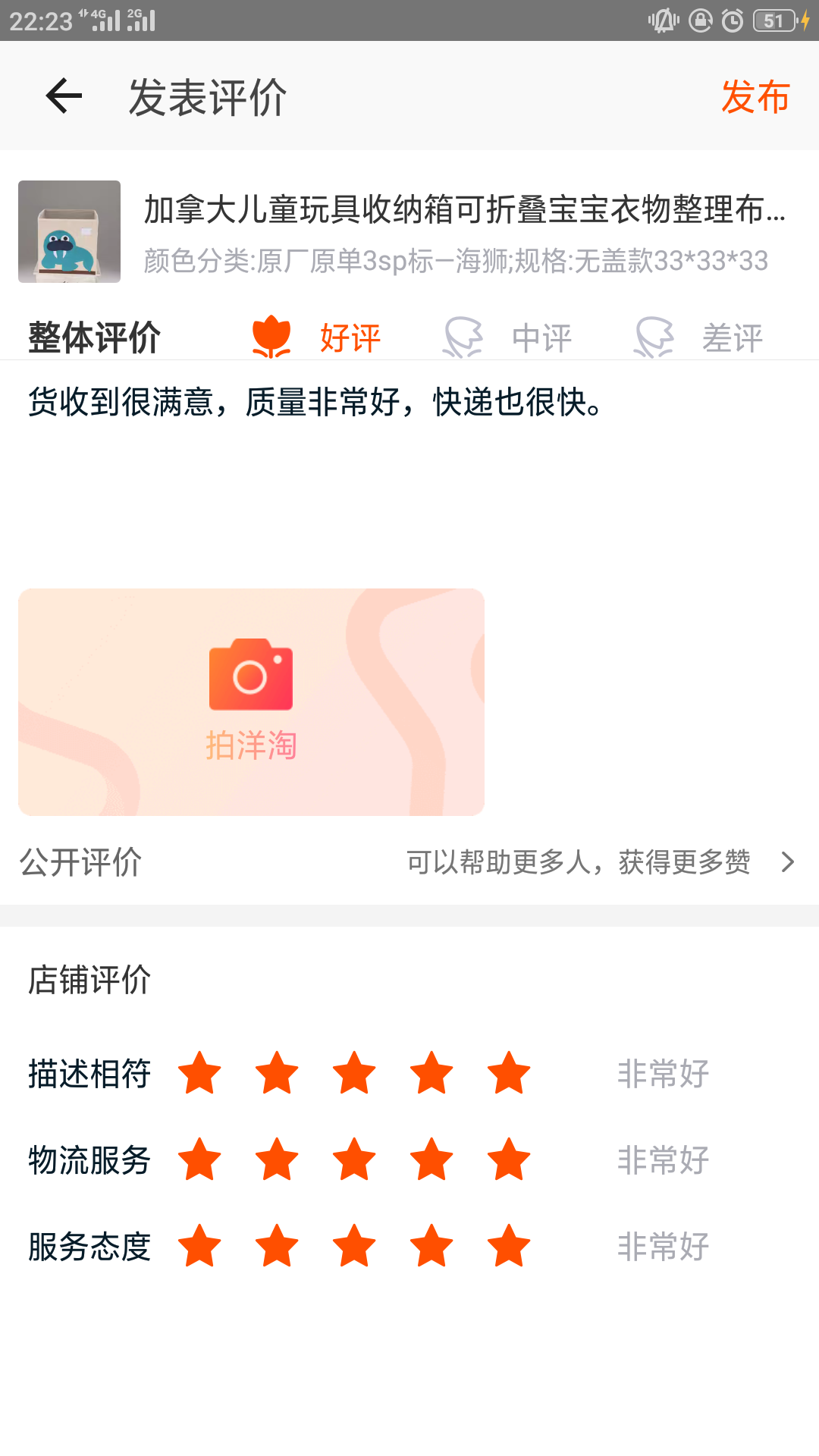Go back from the review page

(64, 96)
